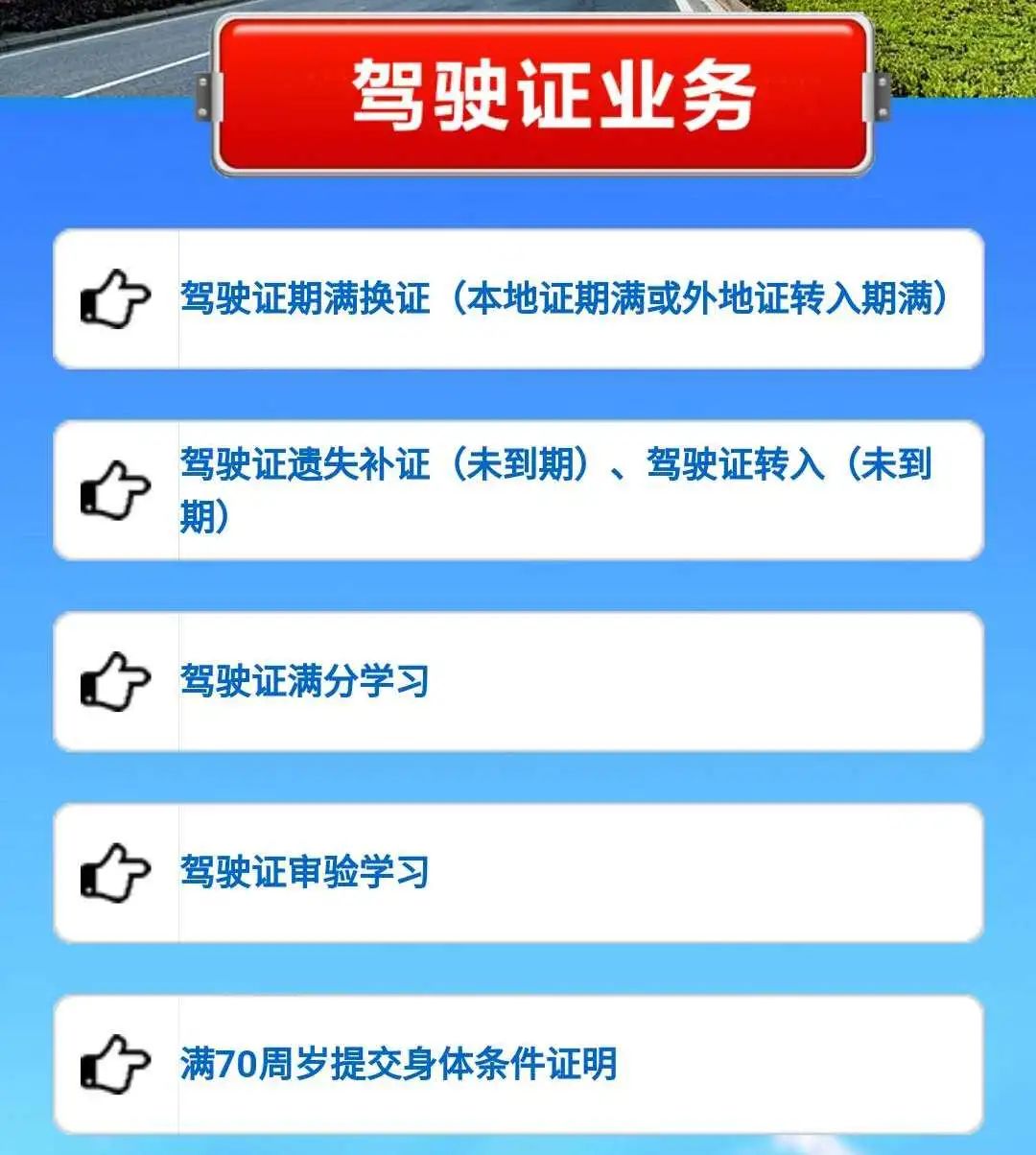Select 驾驶证遗失补证、驾驶证转入 option

click(x=556, y=490)
